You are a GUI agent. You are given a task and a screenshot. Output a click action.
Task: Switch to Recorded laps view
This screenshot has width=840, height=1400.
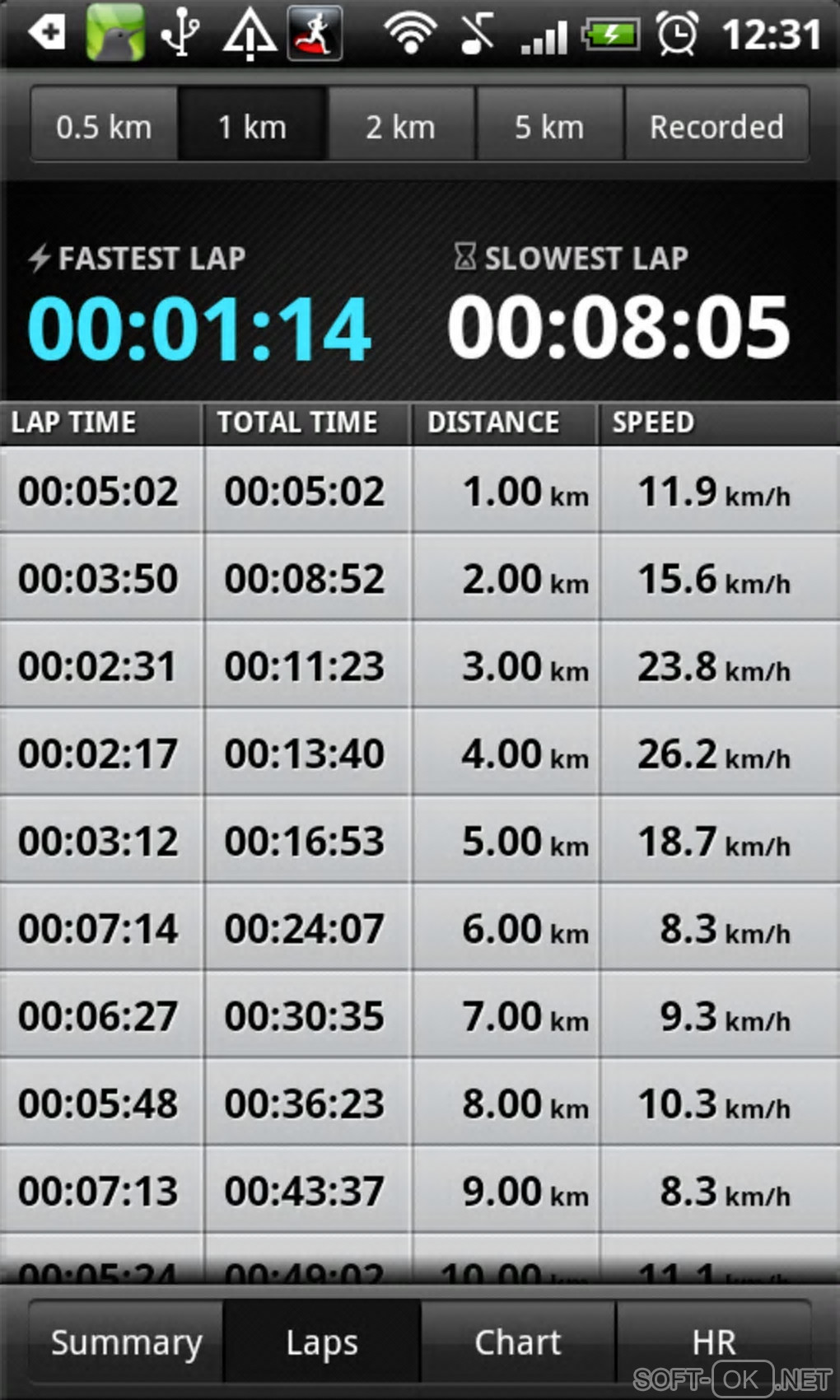click(716, 127)
